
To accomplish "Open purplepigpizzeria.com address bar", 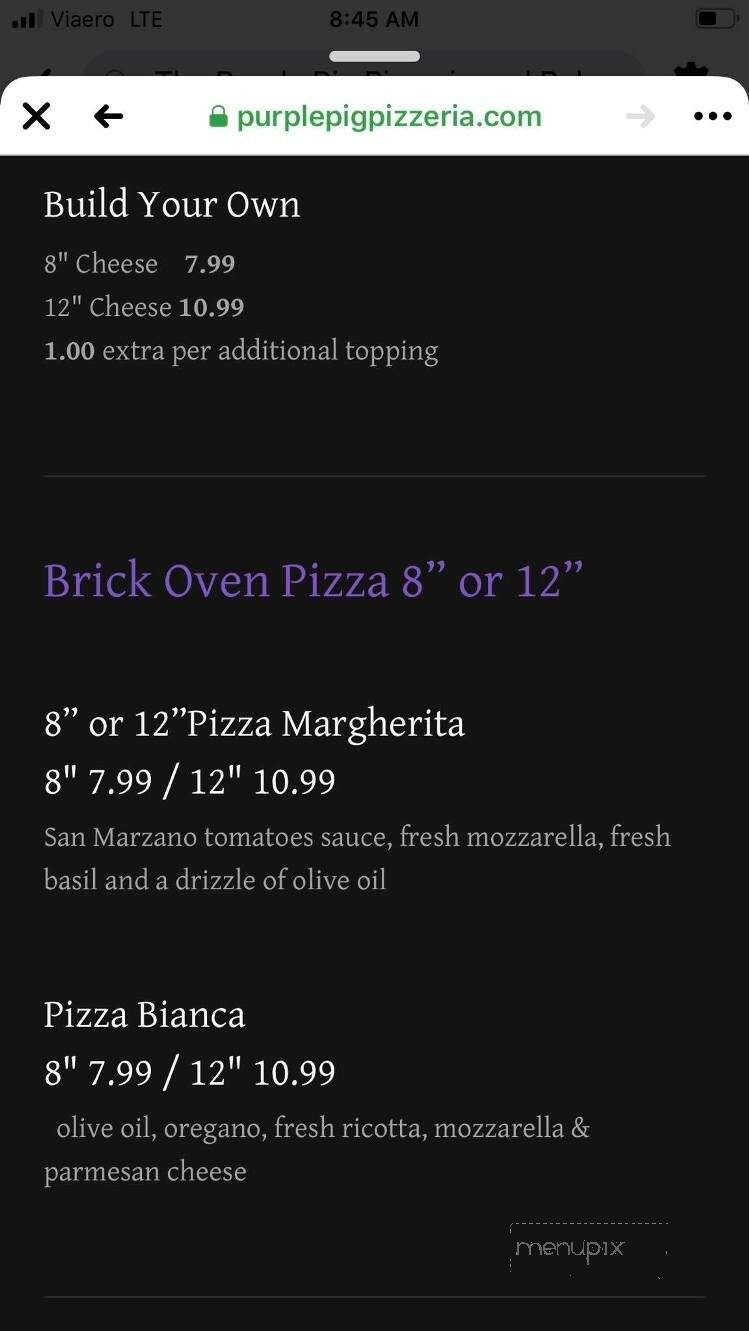I will tap(388, 116).
